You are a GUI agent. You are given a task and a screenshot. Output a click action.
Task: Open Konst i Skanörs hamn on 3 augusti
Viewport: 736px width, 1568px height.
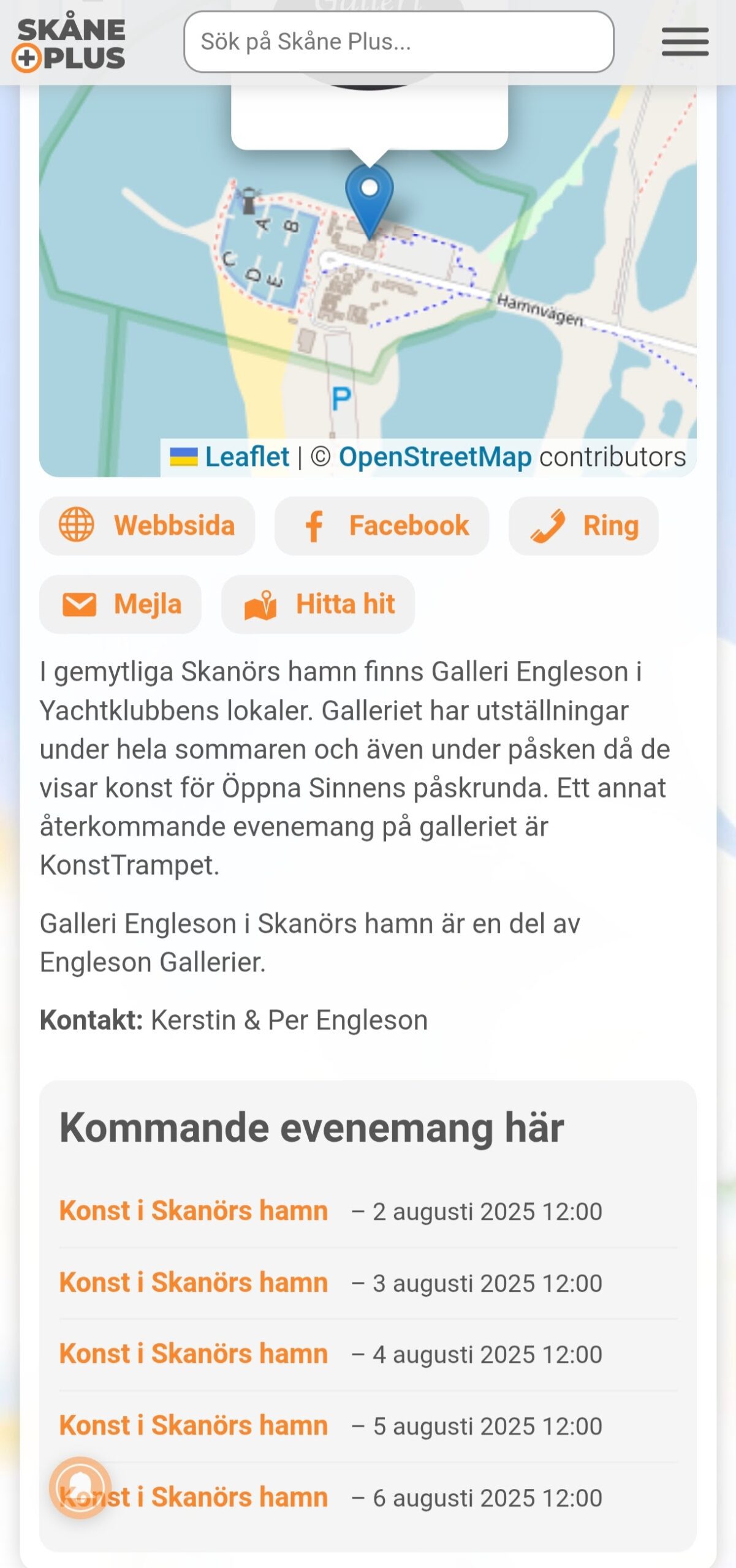click(194, 1283)
